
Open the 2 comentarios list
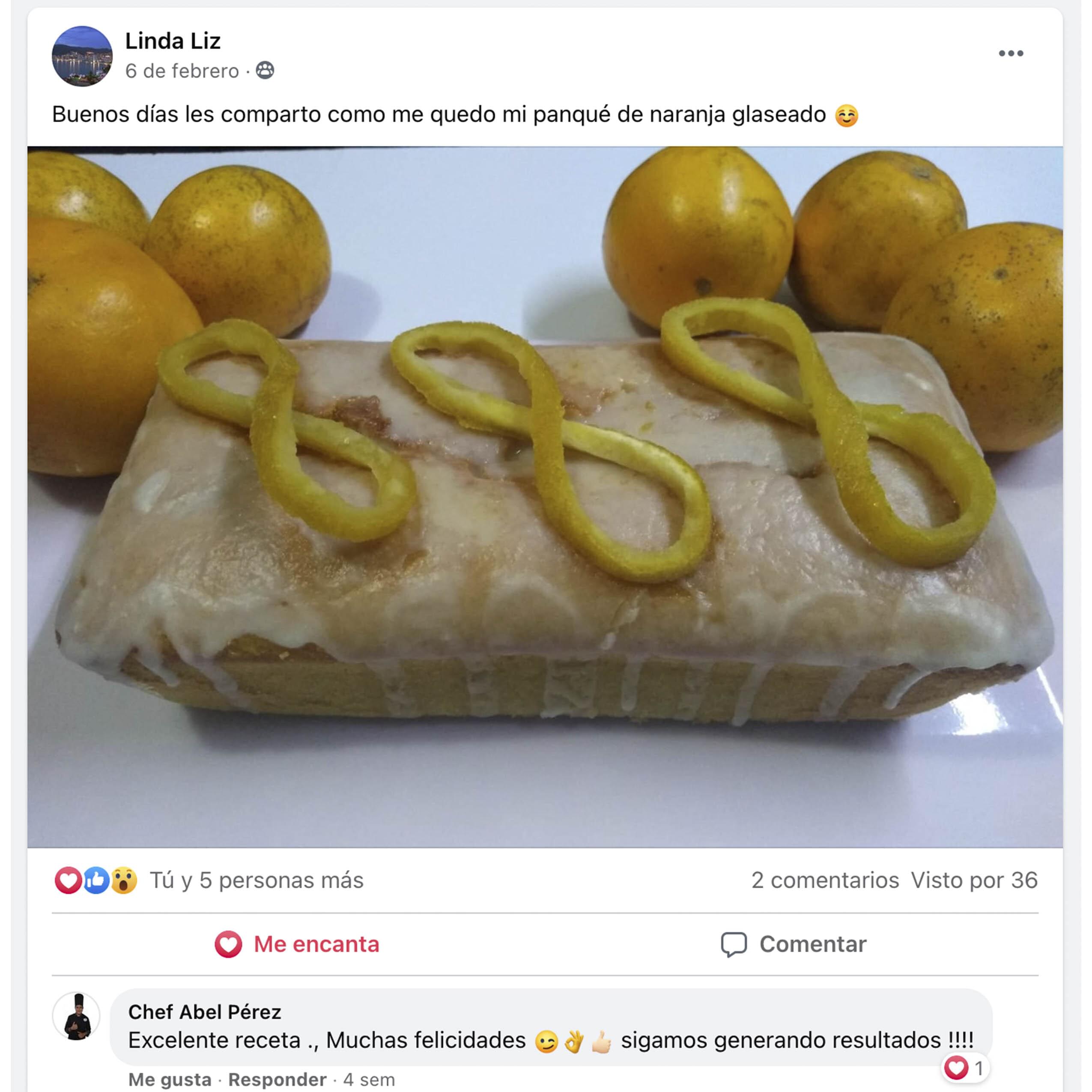[825, 880]
